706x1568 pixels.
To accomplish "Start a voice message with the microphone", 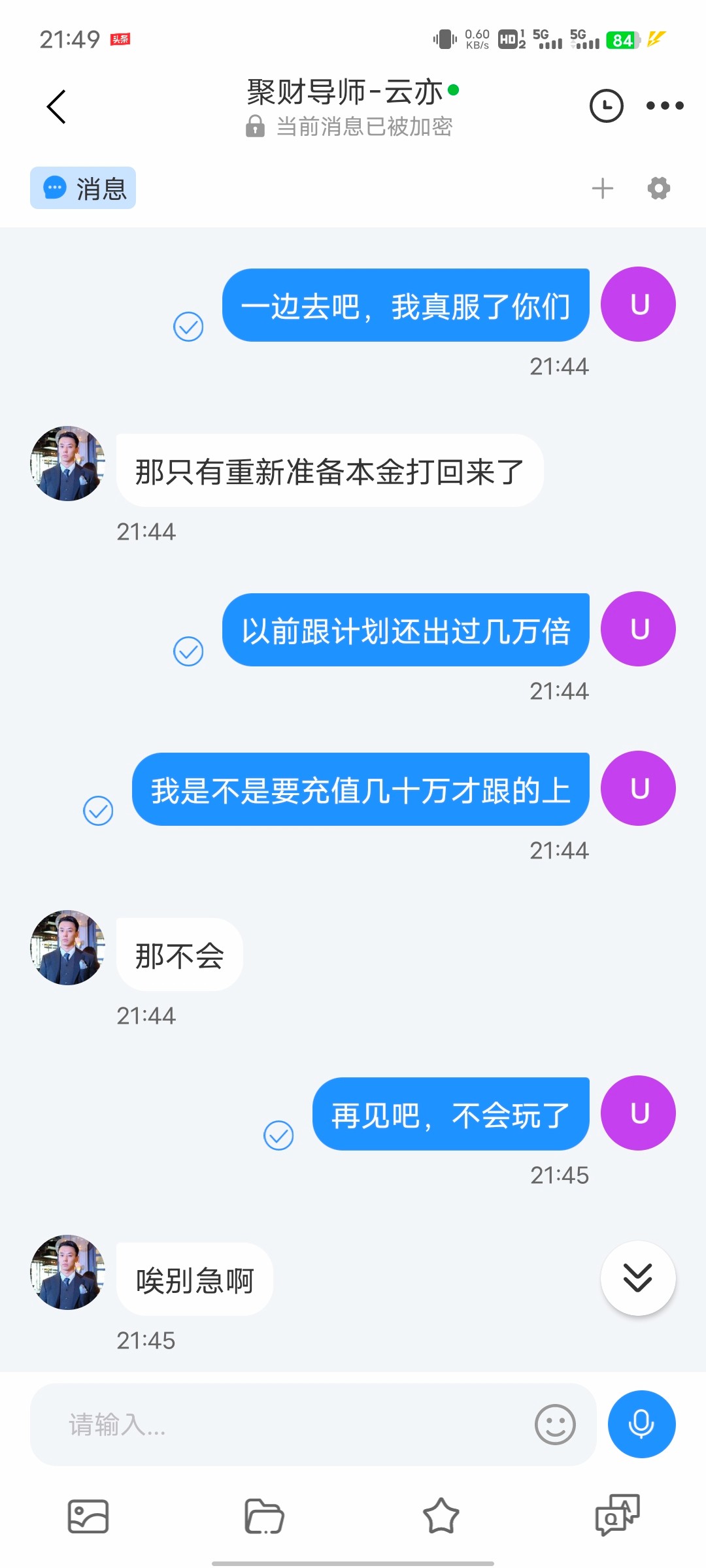I will (641, 1424).
